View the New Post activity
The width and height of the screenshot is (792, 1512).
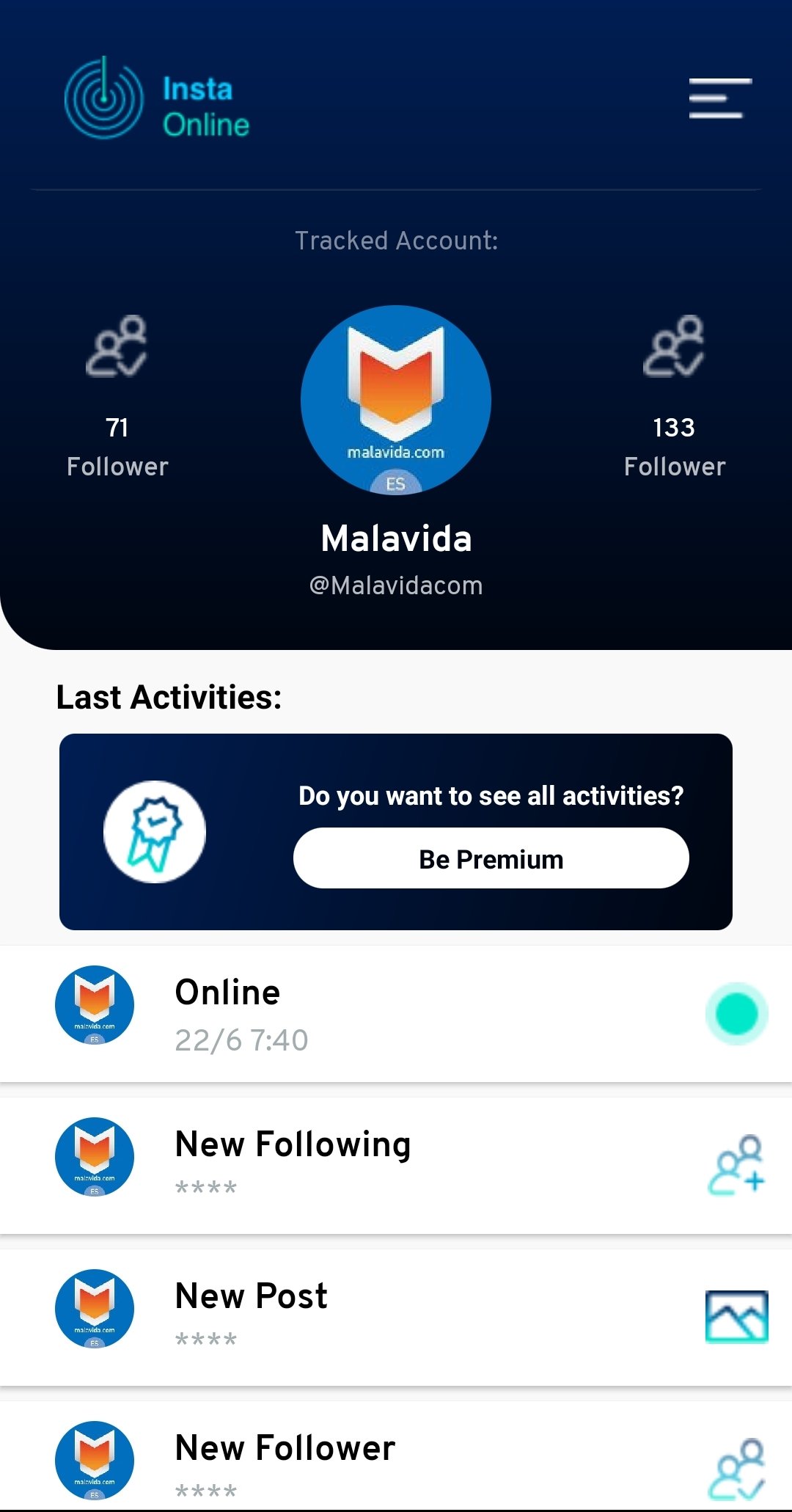pyautogui.click(x=396, y=1318)
